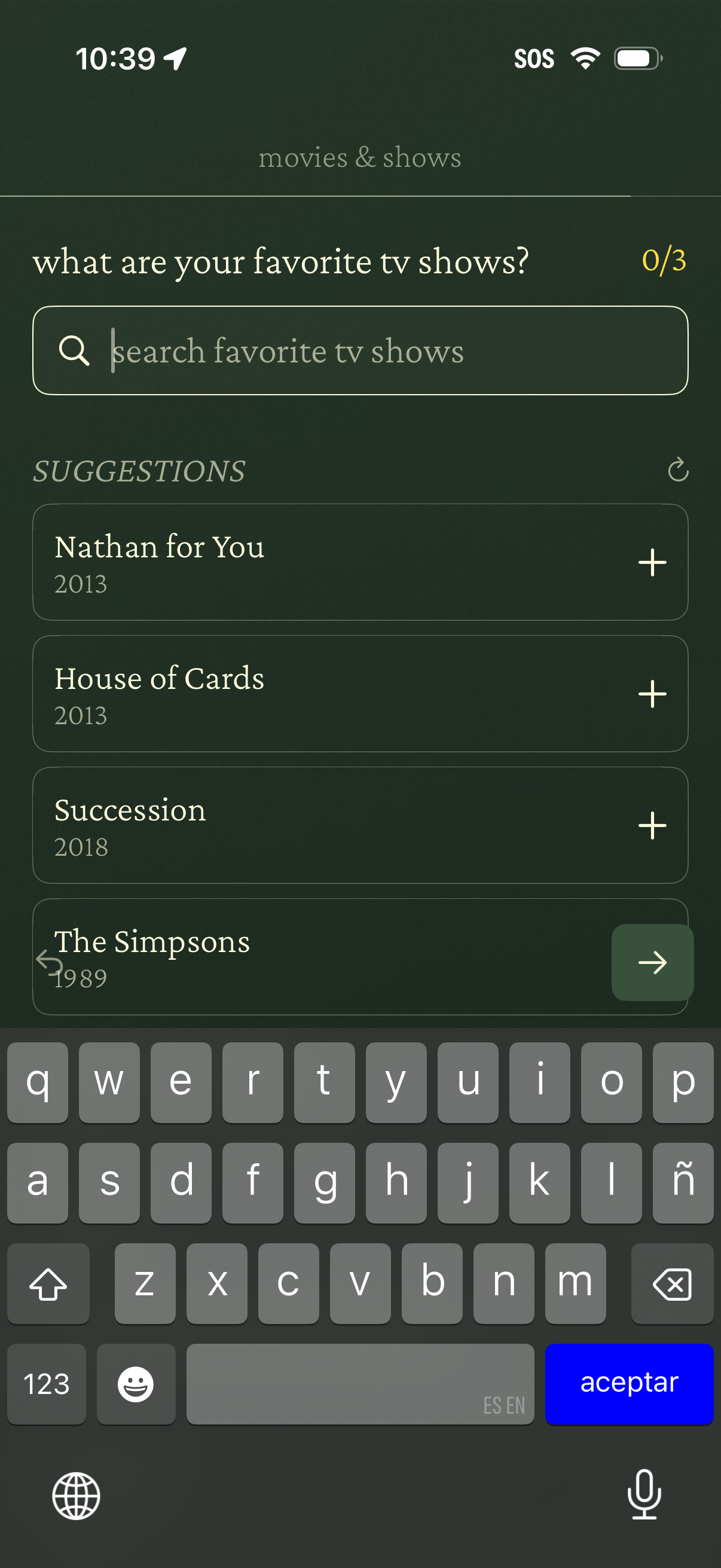Add House of Cards with the plus icon
Image resolution: width=721 pixels, height=1568 pixels.
pos(652,693)
